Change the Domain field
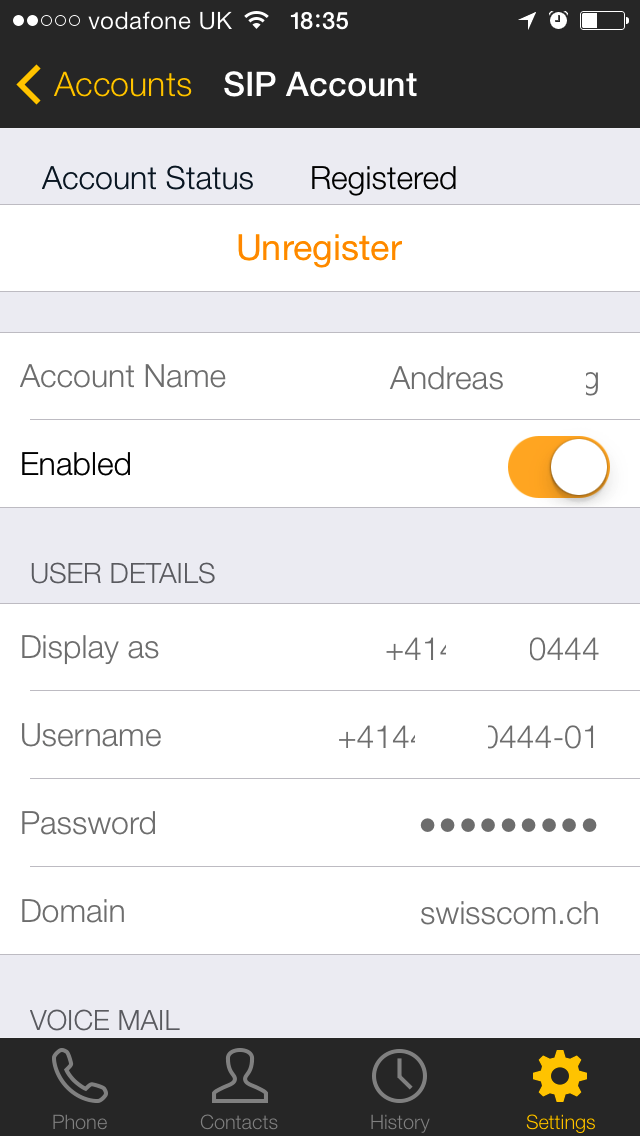This screenshot has height=1136, width=640. coord(508,913)
